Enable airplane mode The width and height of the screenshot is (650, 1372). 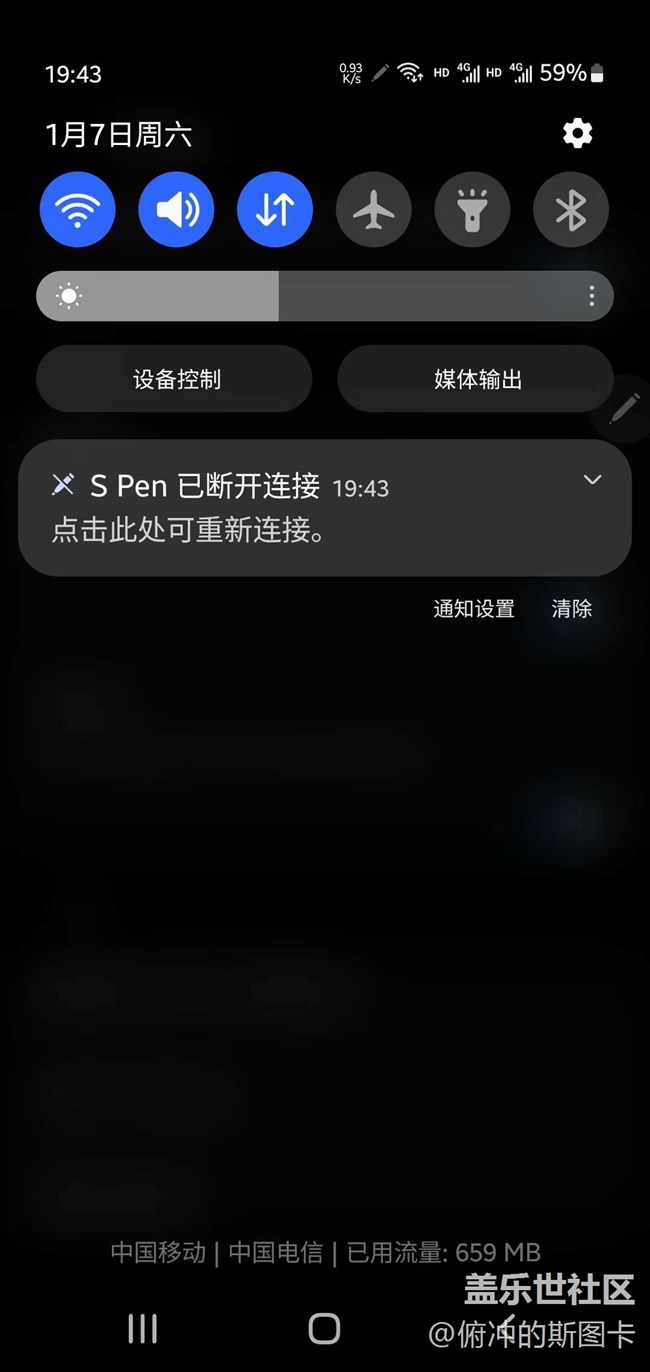click(374, 209)
